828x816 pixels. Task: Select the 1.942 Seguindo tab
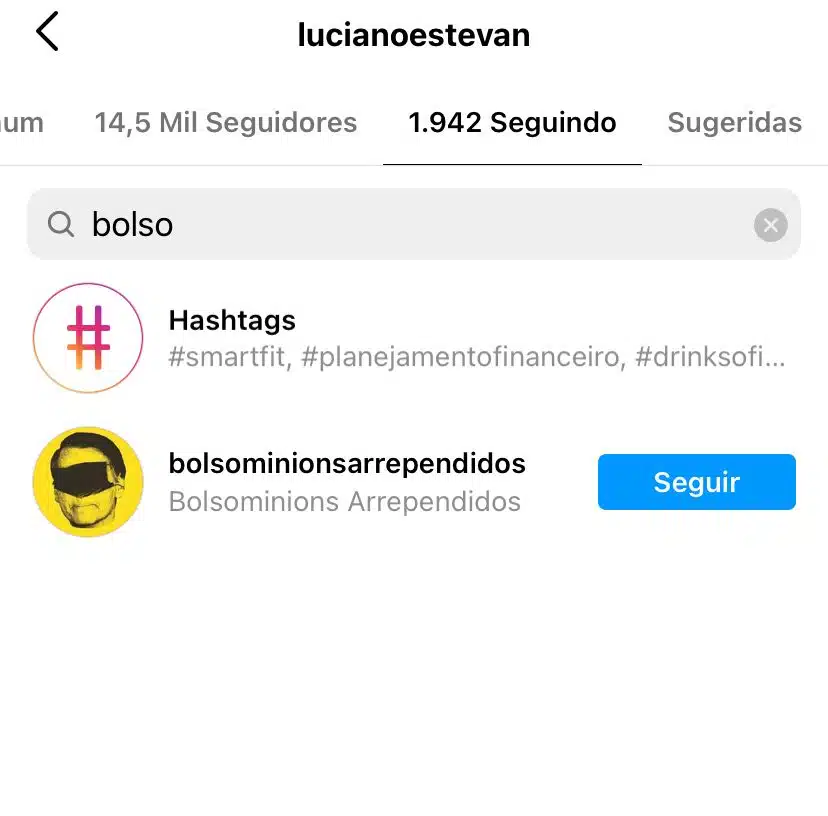(x=512, y=123)
